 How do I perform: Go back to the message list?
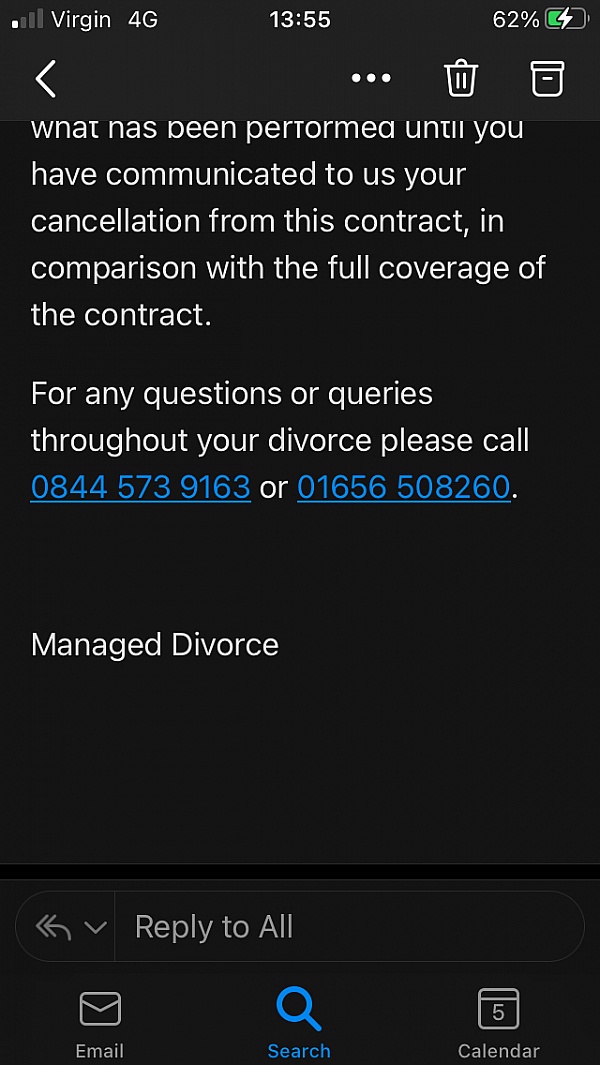pos(46,78)
